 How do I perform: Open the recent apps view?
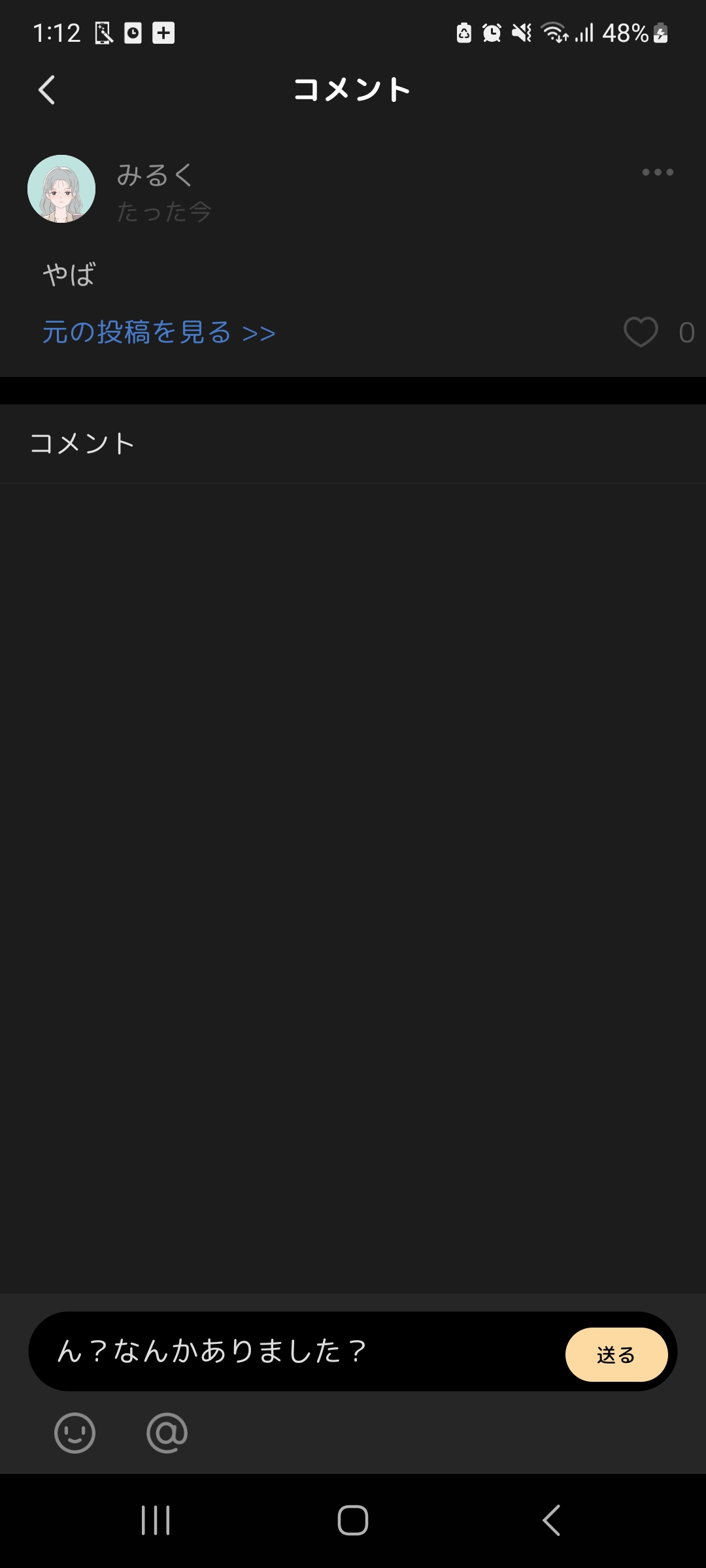click(x=156, y=1520)
